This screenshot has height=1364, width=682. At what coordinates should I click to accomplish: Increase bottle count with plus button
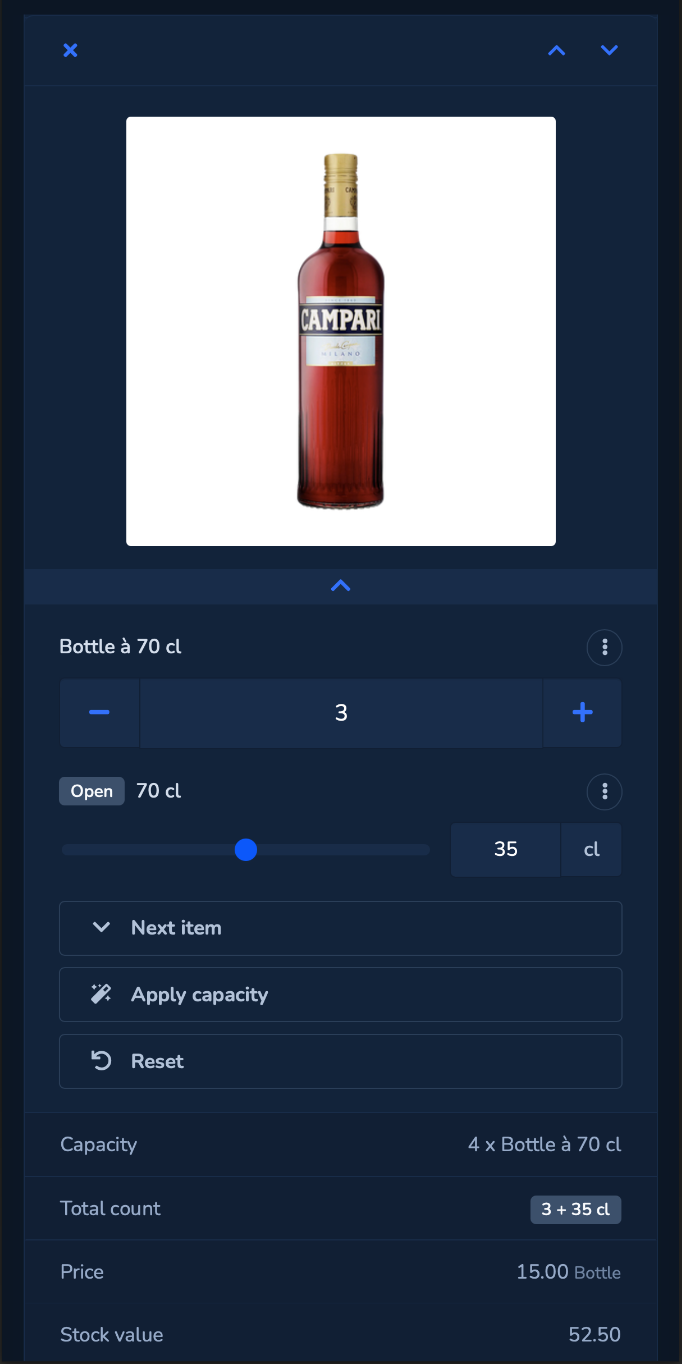tap(582, 713)
